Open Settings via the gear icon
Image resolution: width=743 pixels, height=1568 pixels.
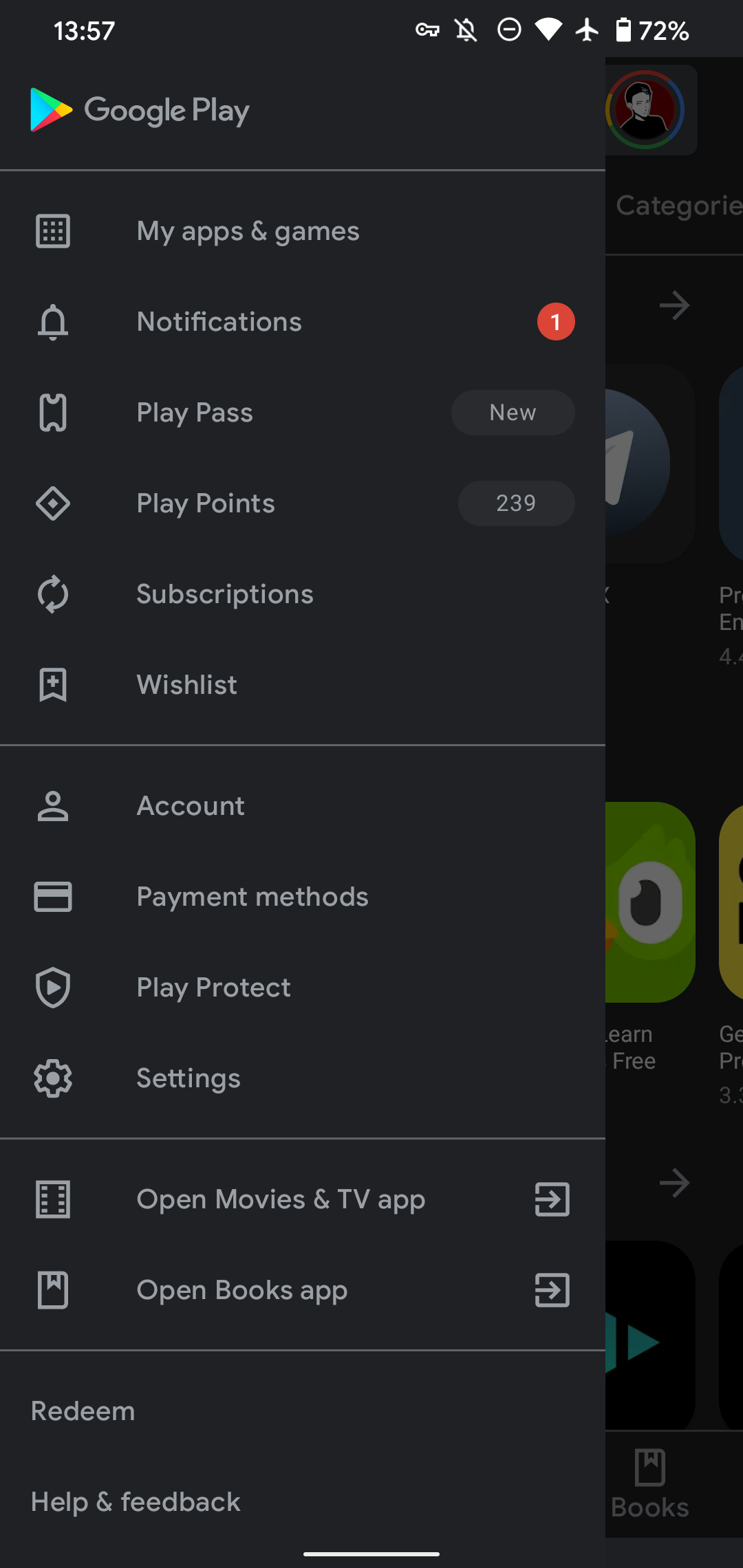tap(52, 1078)
